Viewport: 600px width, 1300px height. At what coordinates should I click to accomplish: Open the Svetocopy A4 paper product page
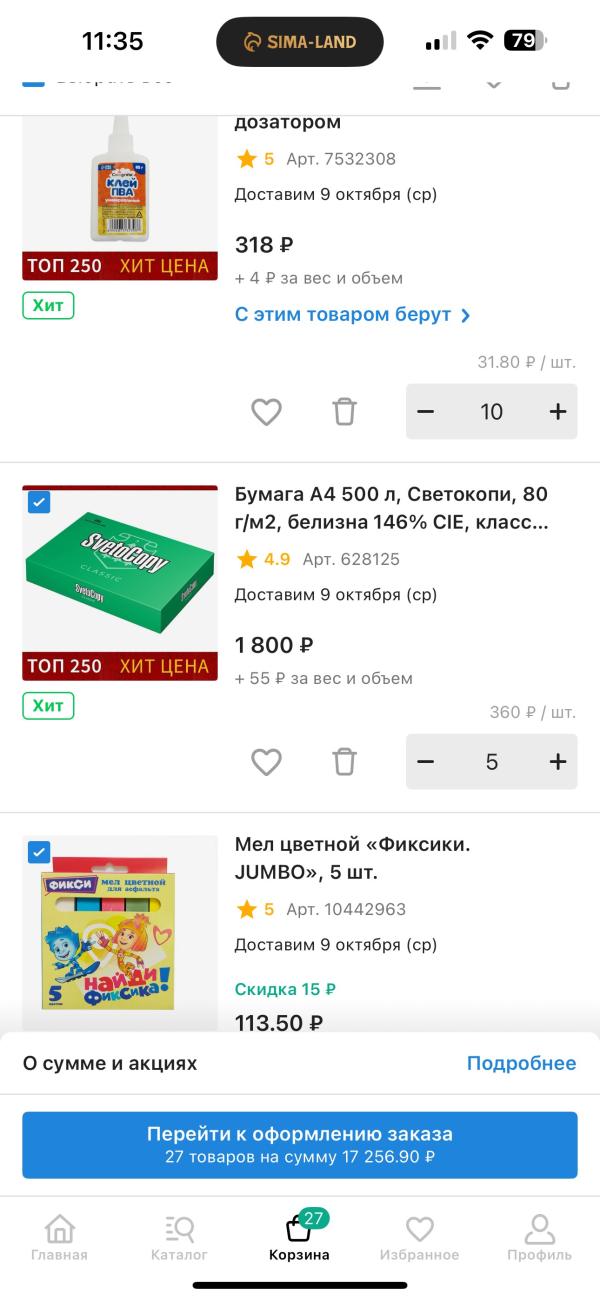click(x=390, y=508)
